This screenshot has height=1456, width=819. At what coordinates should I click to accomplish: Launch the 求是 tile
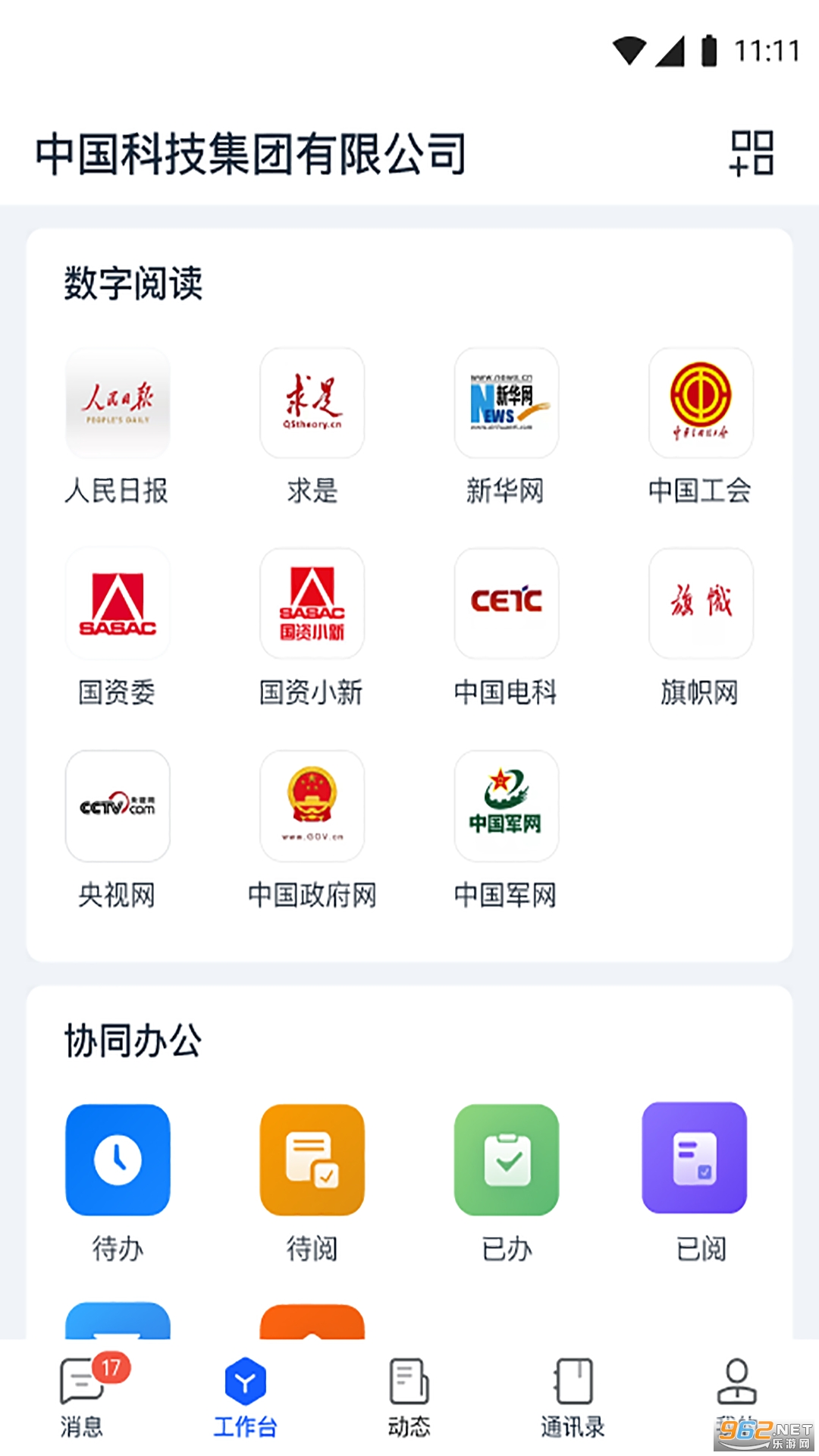(x=312, y=403)
